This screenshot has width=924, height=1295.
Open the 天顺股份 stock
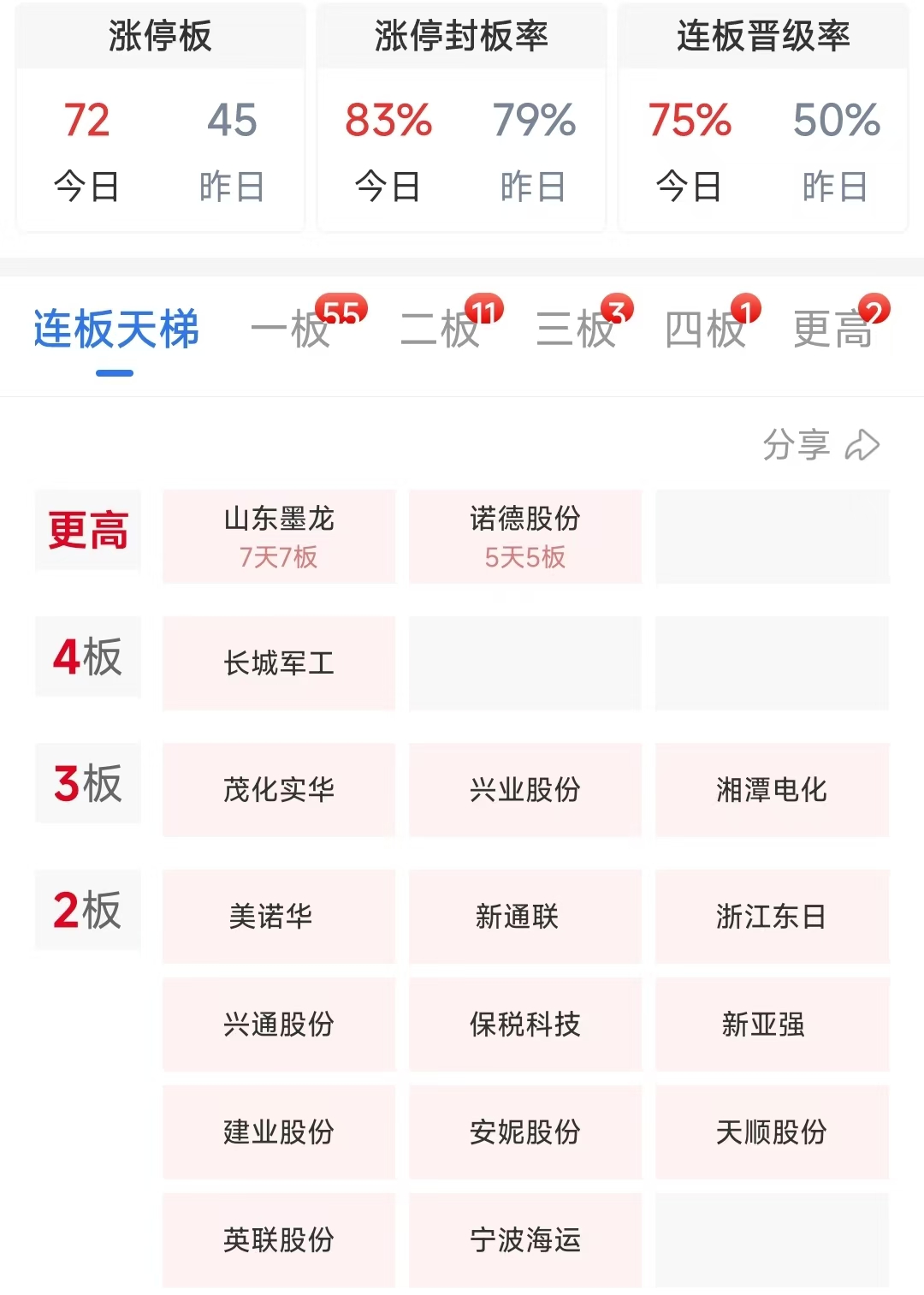tap(772, 1132)
